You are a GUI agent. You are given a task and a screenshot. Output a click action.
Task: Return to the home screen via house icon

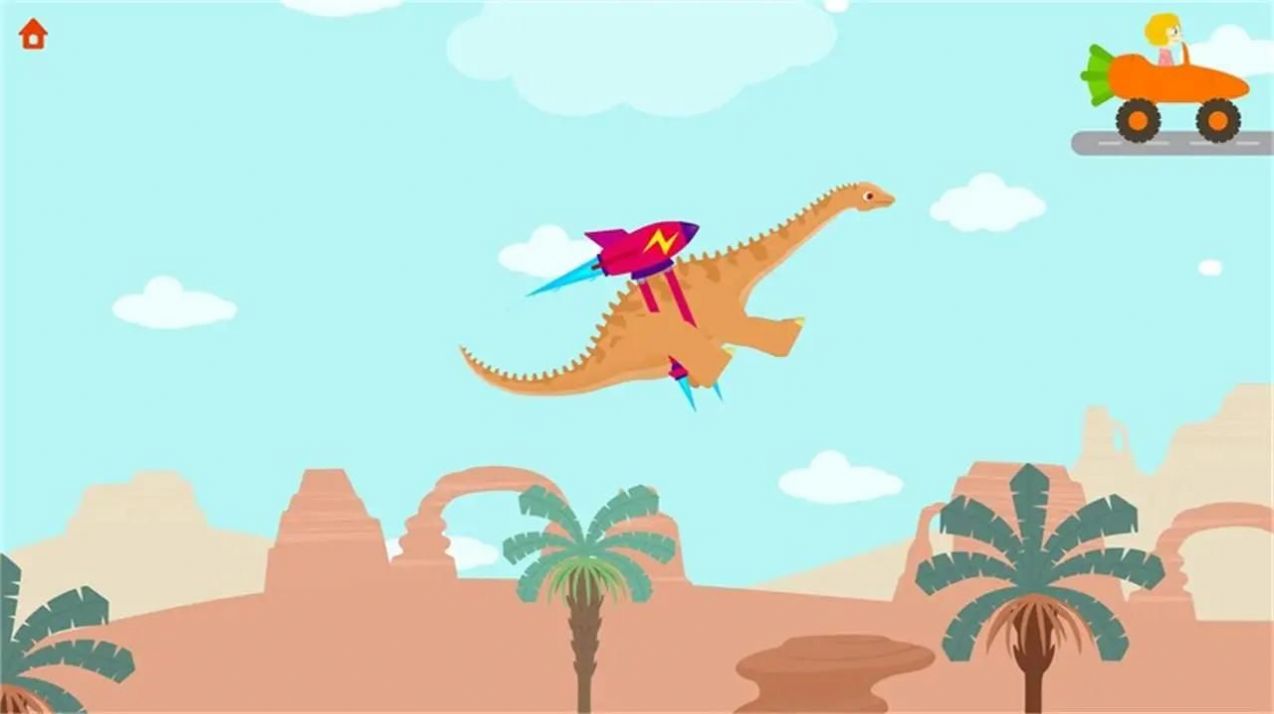[x=33, y=34]
